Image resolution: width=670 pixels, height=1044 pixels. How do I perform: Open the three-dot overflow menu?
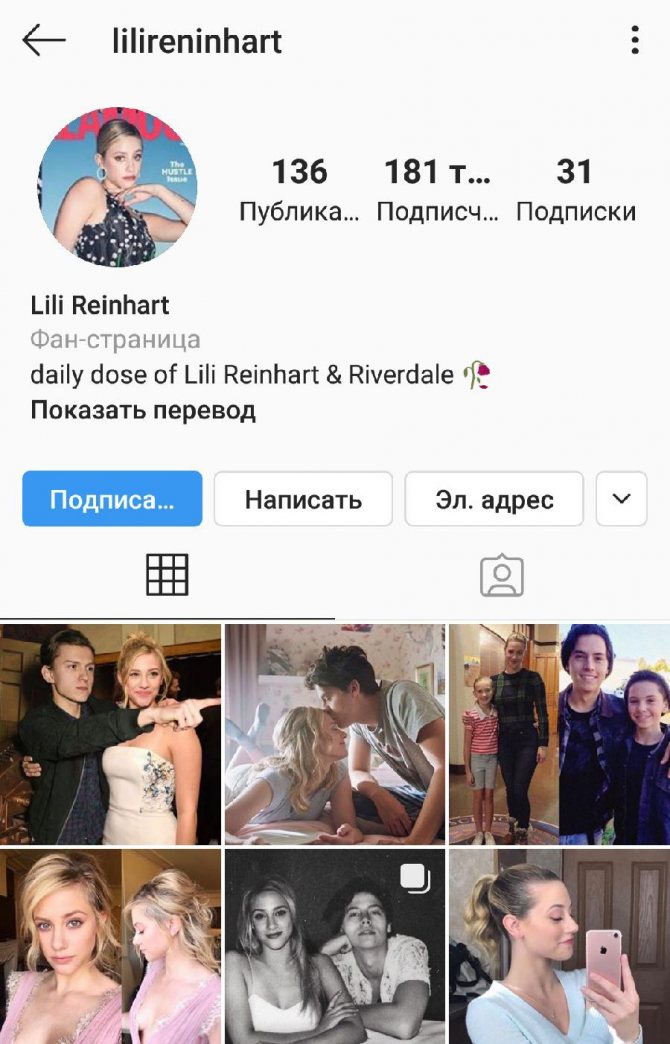[x=634, y=41]
